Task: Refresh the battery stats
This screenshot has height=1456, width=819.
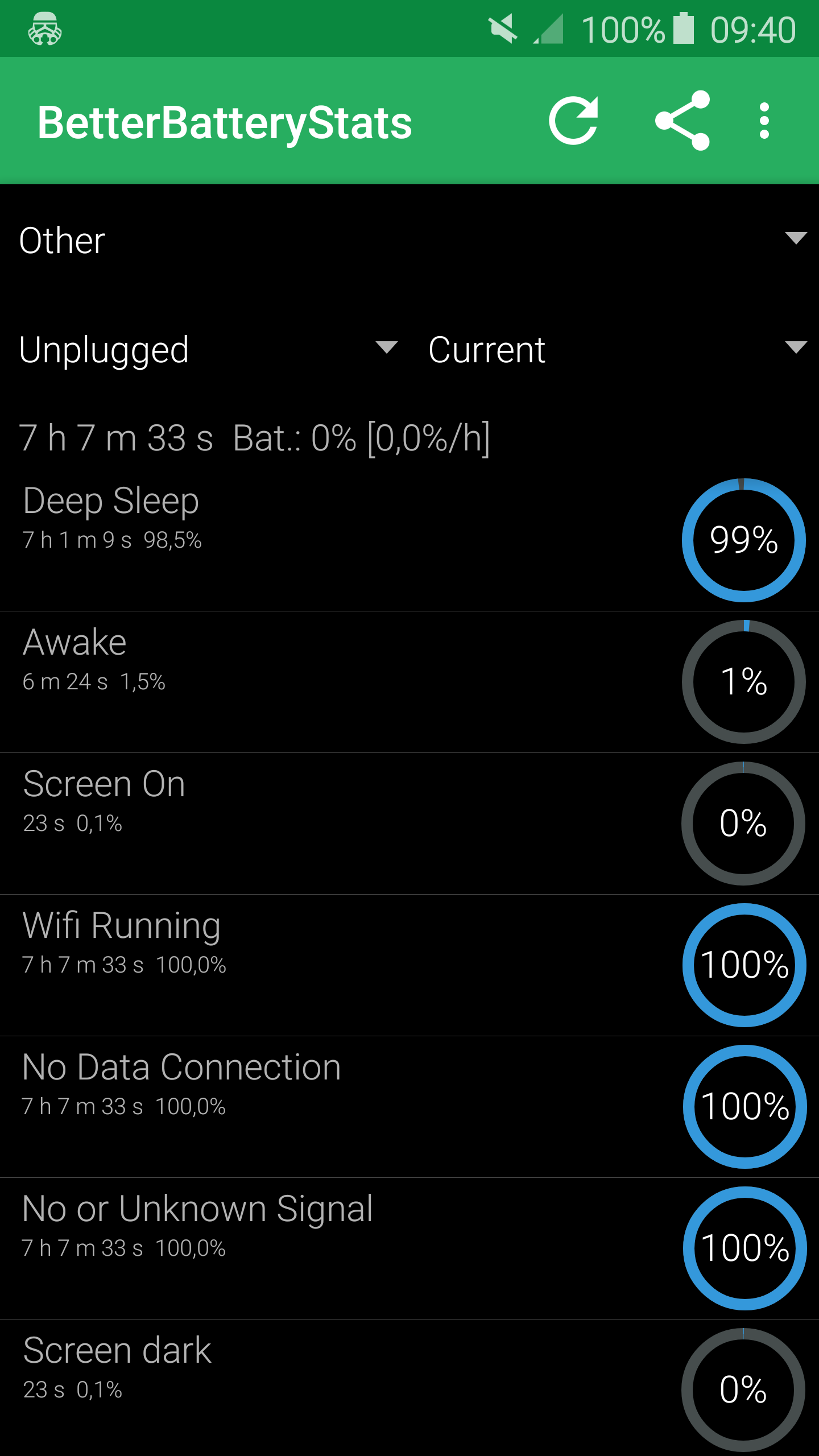Action: 573,121
